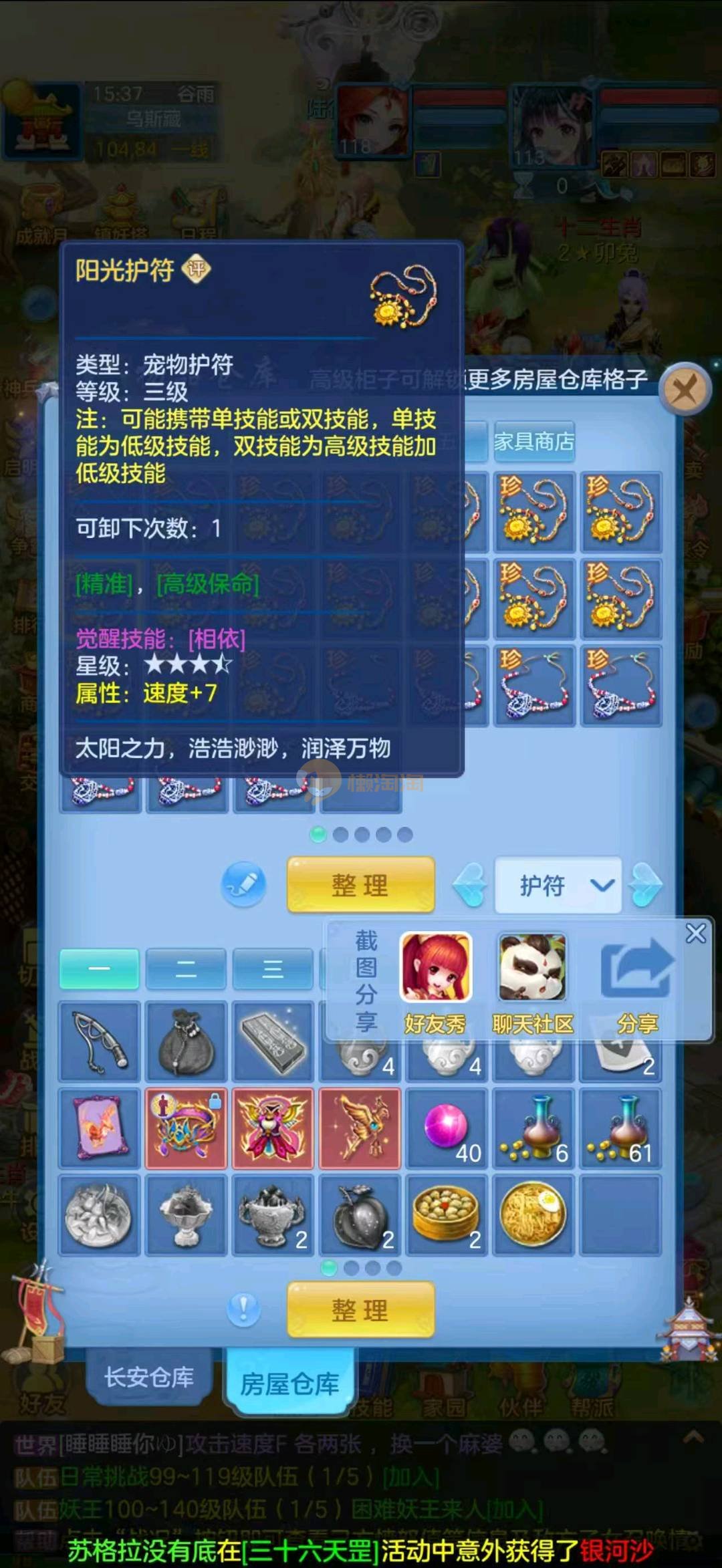Tap the upper 整理 sort button
Viewport: 722px width, 1568px height.
[x=360, y=885]
